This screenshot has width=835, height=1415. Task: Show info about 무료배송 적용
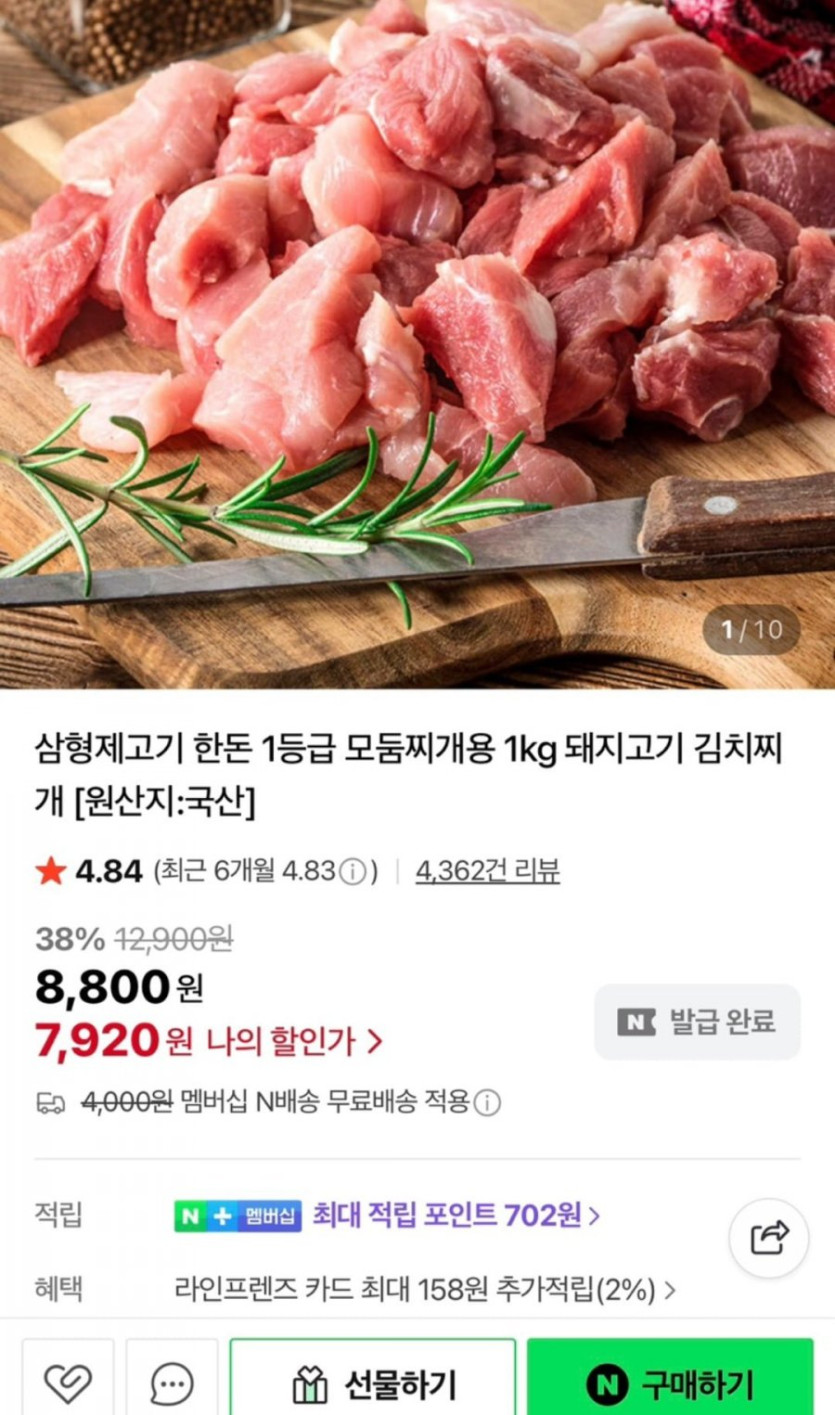pyautogui.click(x=487, y=1103)
